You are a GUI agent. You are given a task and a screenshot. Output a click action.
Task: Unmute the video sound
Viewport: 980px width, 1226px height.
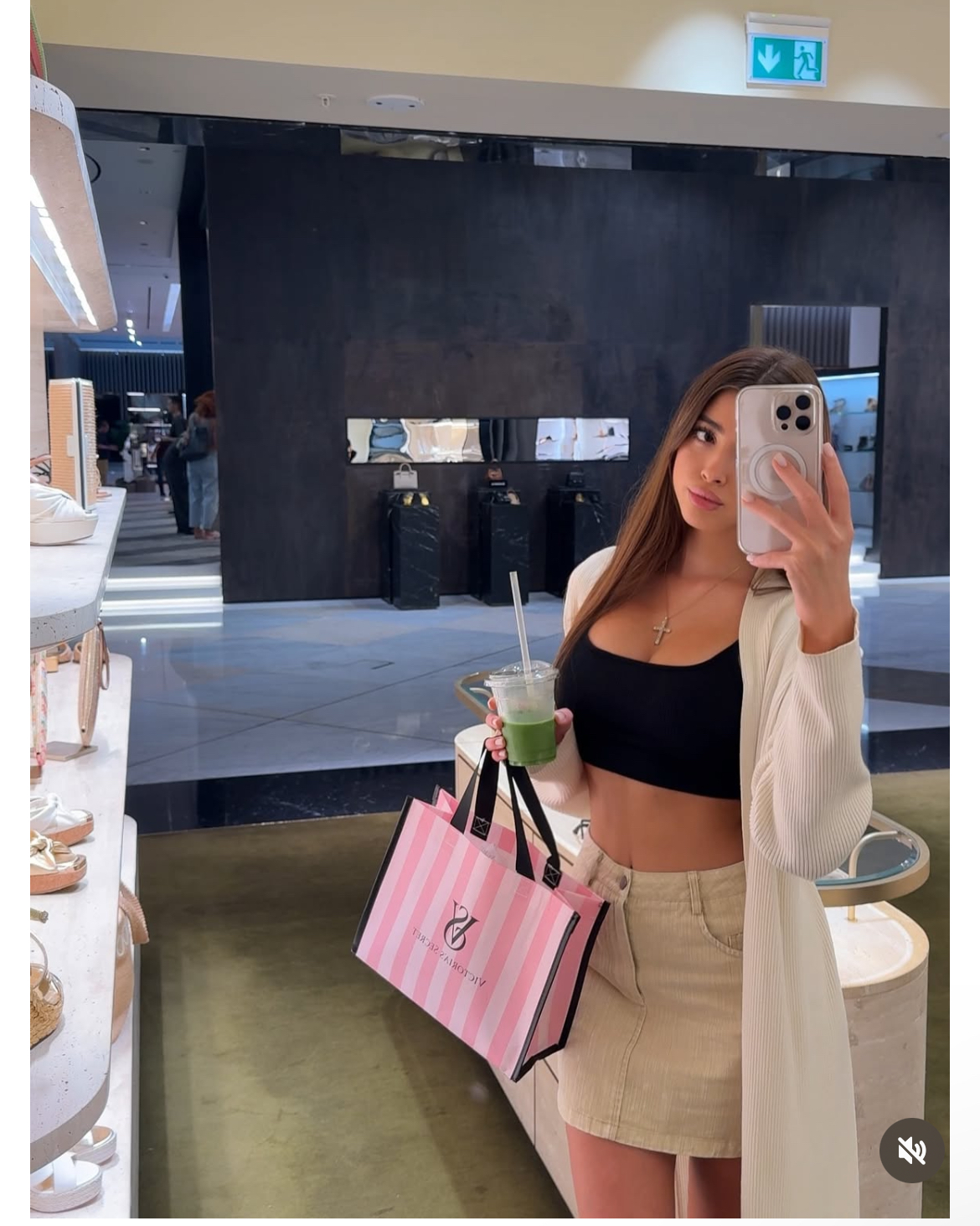pyautogui.click(x=911, y=1150)
